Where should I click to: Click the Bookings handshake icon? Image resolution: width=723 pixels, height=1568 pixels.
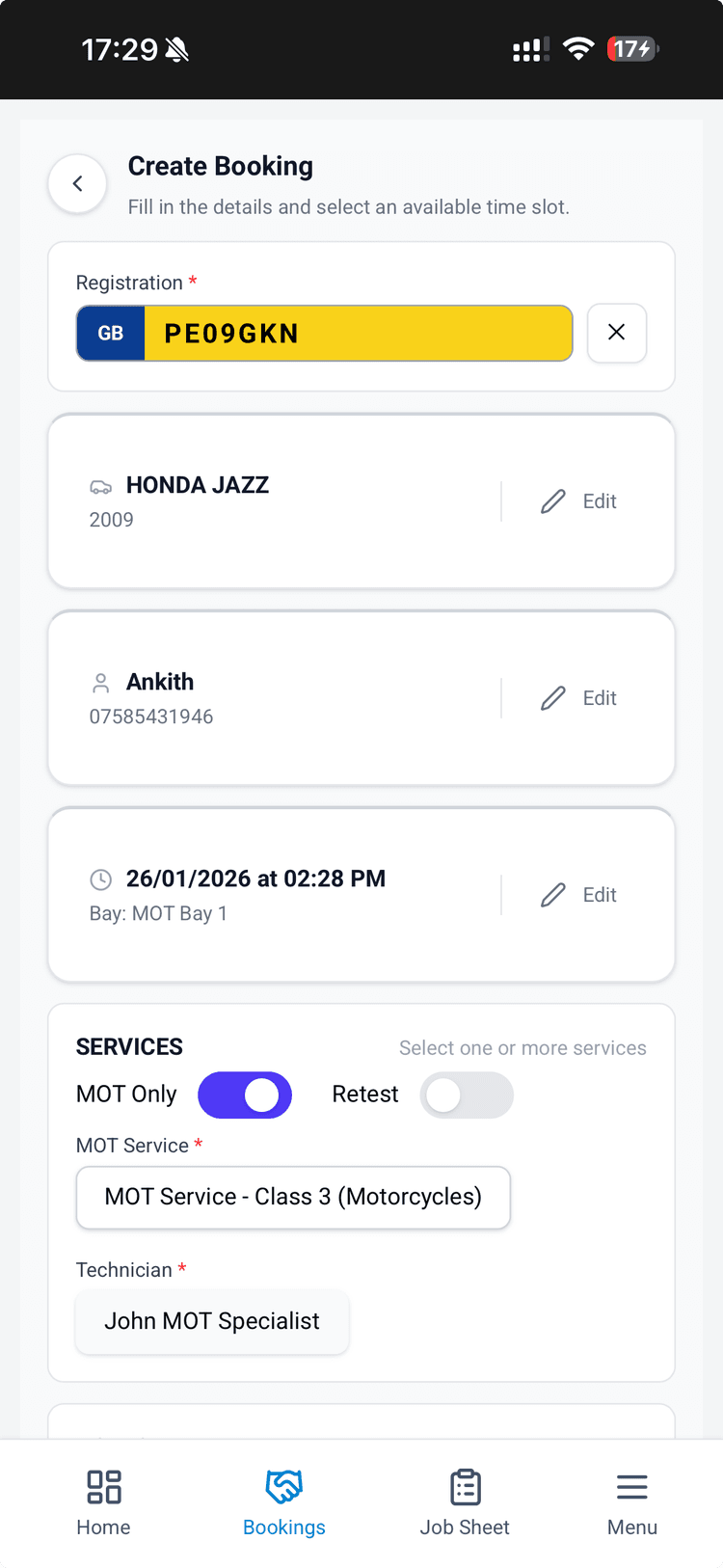pos(283,1488)
